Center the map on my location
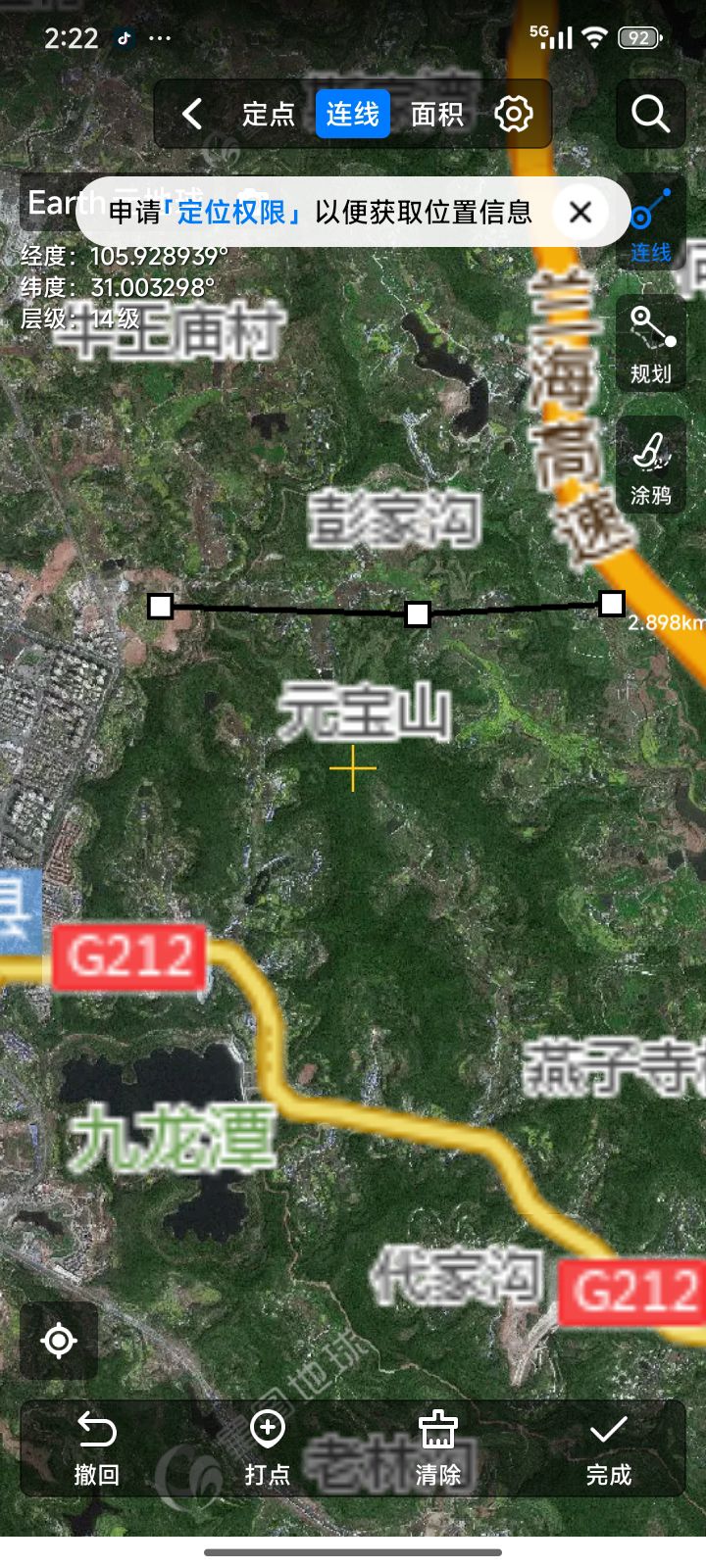 59,1340
